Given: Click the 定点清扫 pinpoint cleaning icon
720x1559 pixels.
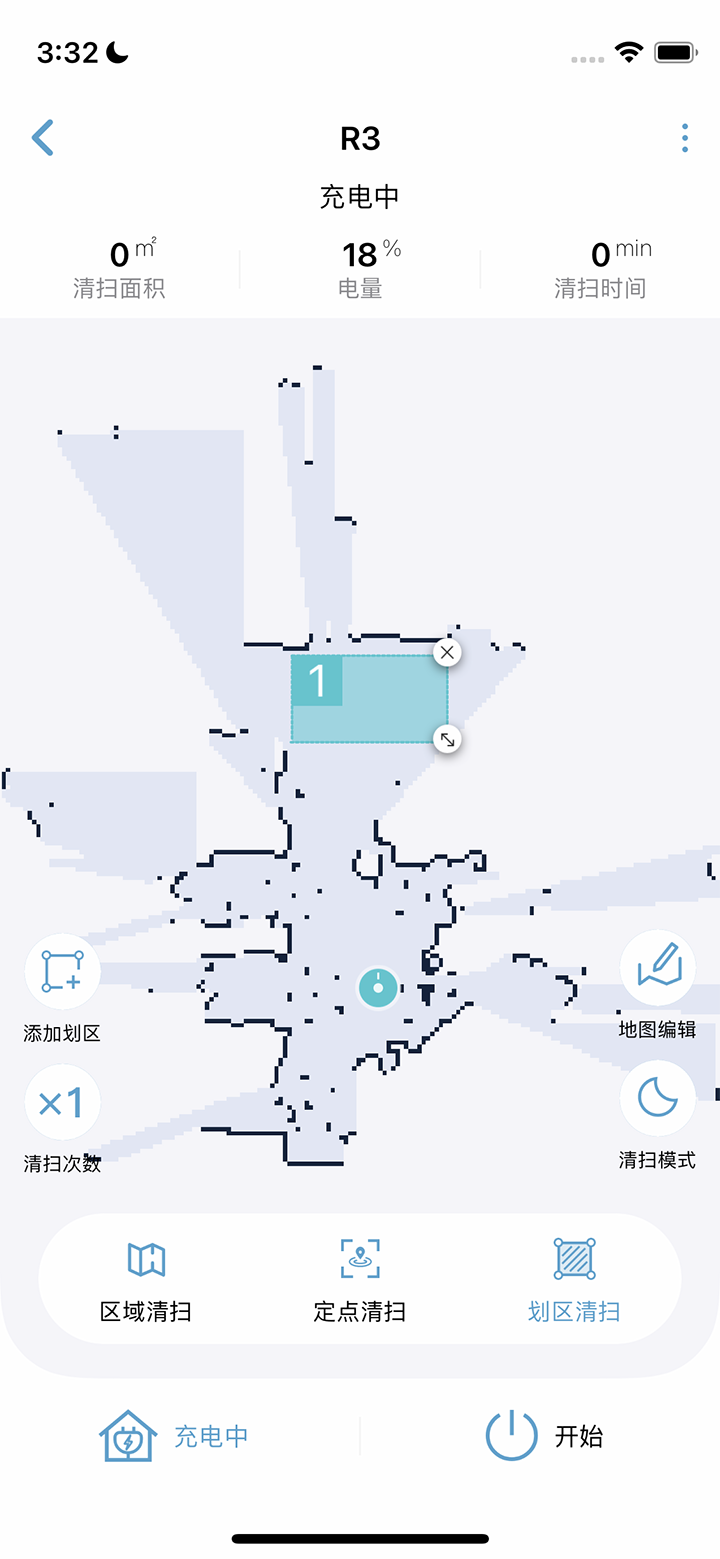Looking at the screenshot, I should [x=359, y=1258].
